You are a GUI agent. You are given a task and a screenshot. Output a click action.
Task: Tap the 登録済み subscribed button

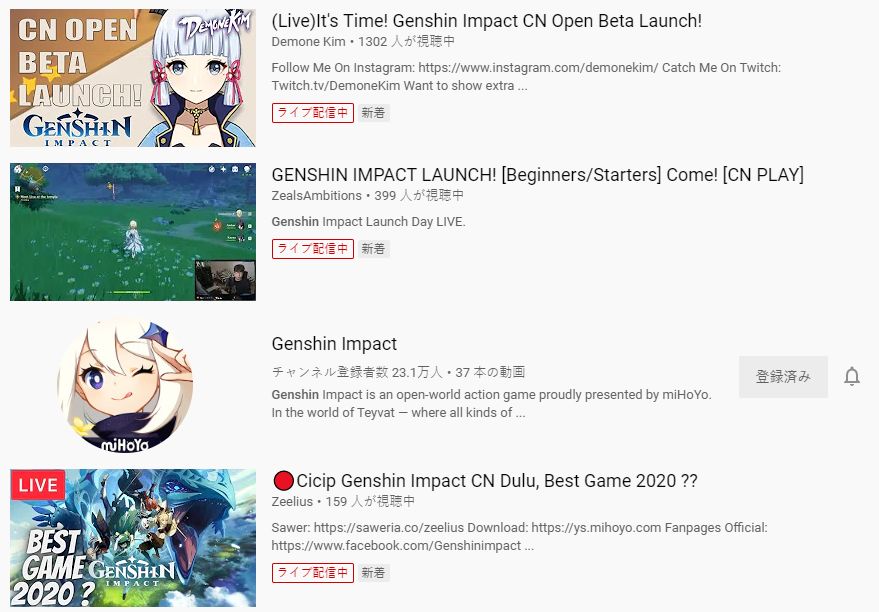pos(783,377)
